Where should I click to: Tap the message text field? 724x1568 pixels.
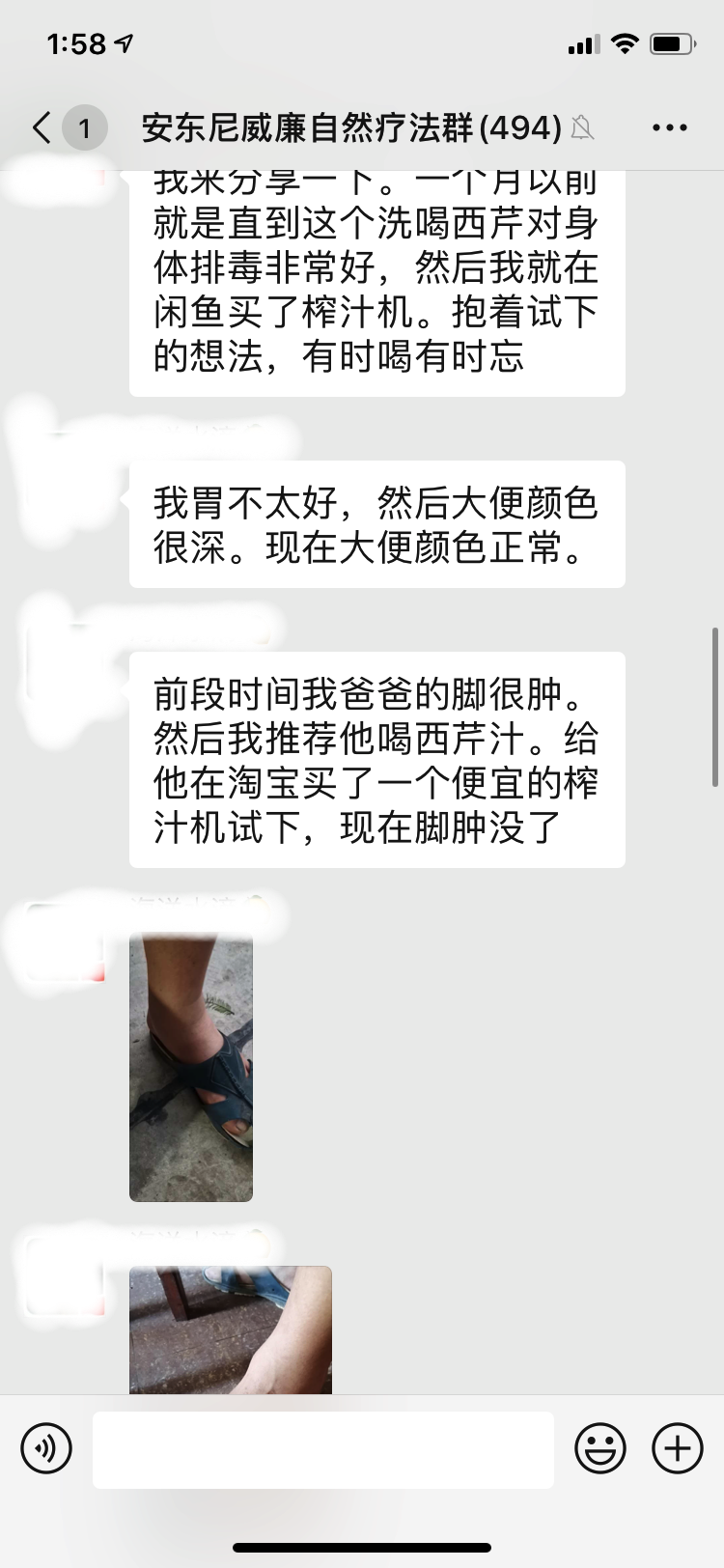tap(322, 1448)
